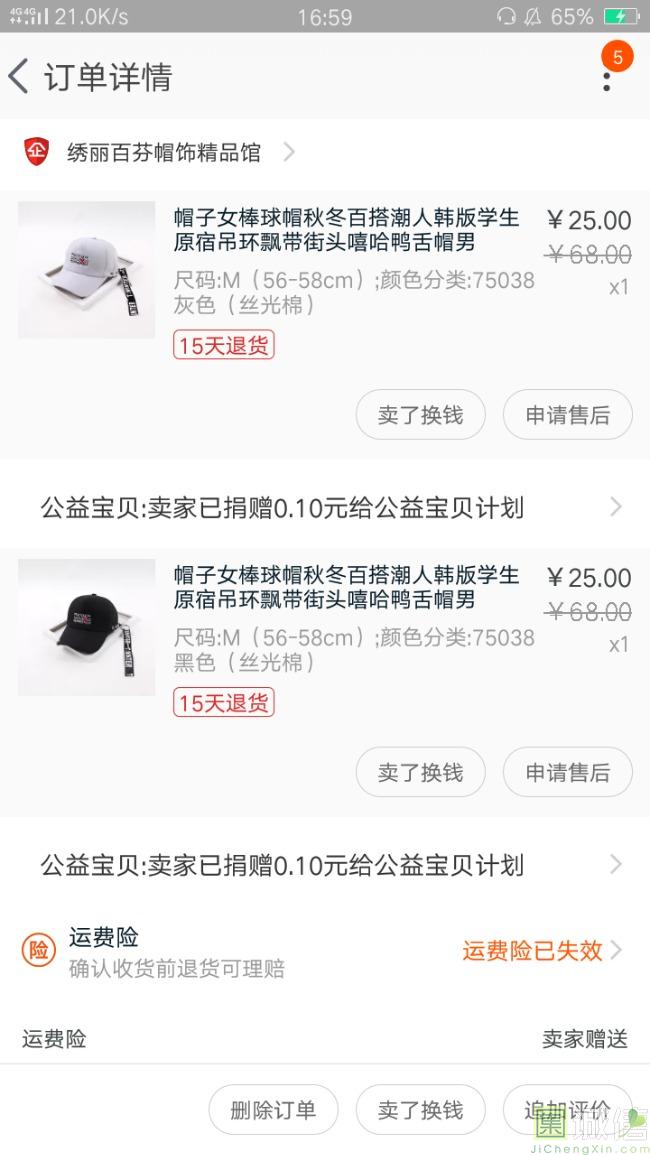650x1155 pixels.
Task: Tap 卖了换钱 in the bottom bar
Action: (420, 1110)
